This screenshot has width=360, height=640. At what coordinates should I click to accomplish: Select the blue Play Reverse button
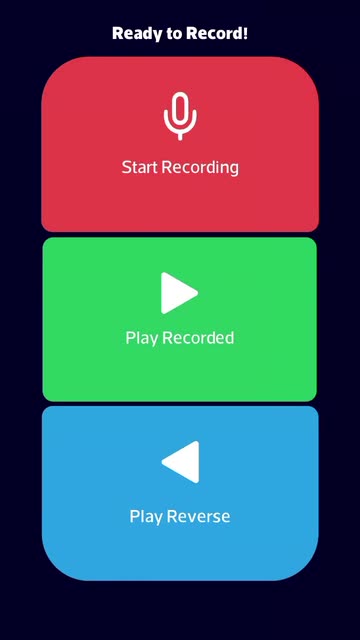(x=180, y=493)
